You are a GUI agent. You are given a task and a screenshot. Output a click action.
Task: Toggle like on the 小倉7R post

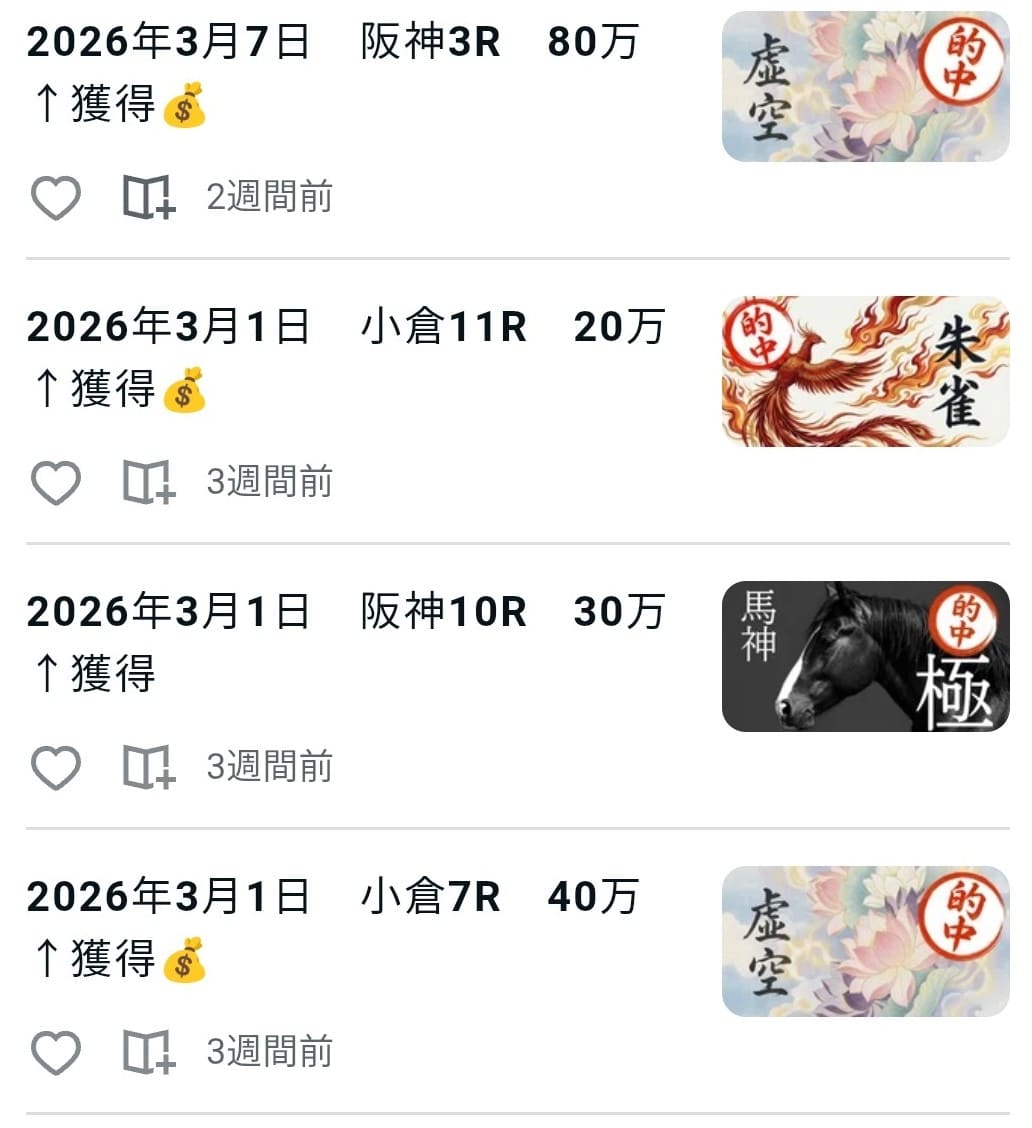[56, 1051]
